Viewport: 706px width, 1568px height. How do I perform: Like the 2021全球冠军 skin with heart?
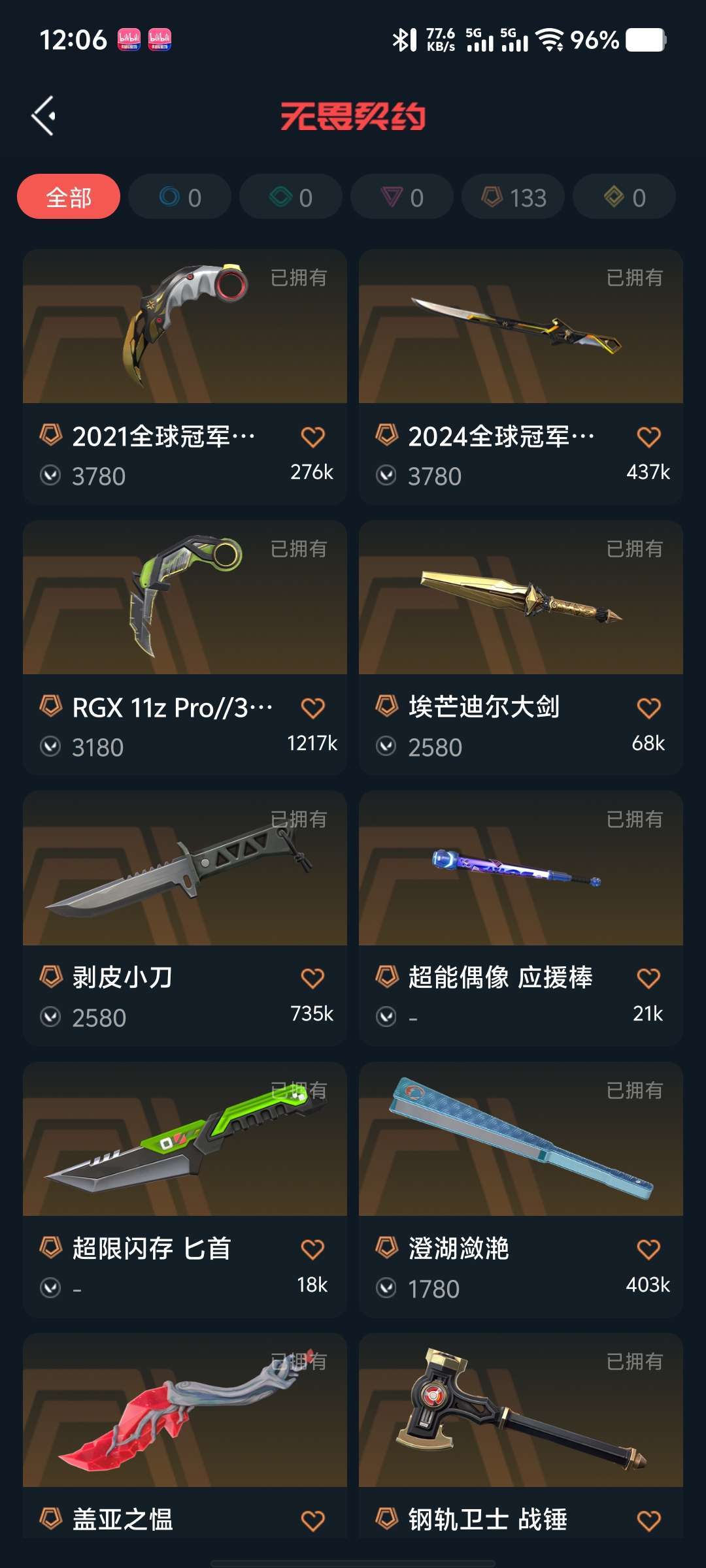coord(312,436)
